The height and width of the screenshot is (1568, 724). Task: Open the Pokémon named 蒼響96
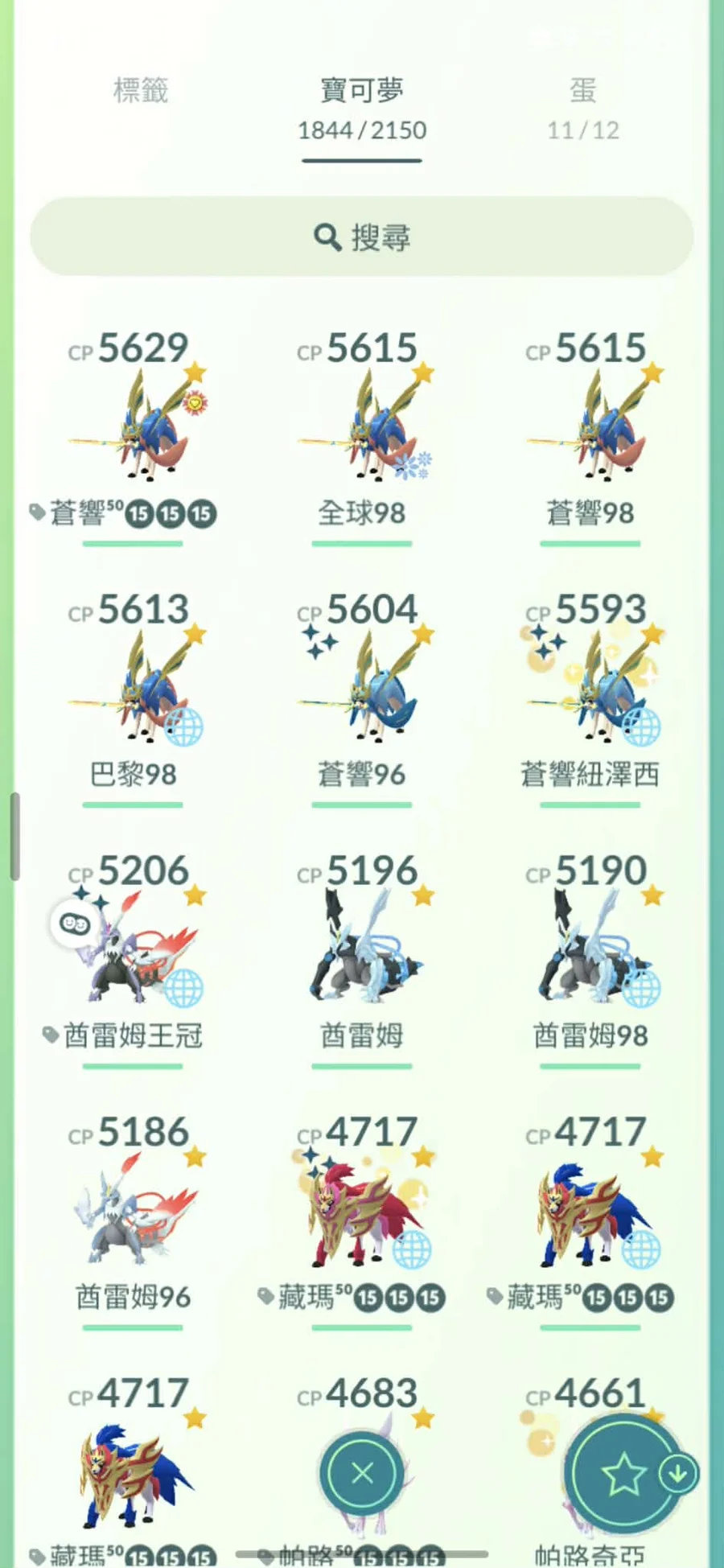click(x=362, y=696)
